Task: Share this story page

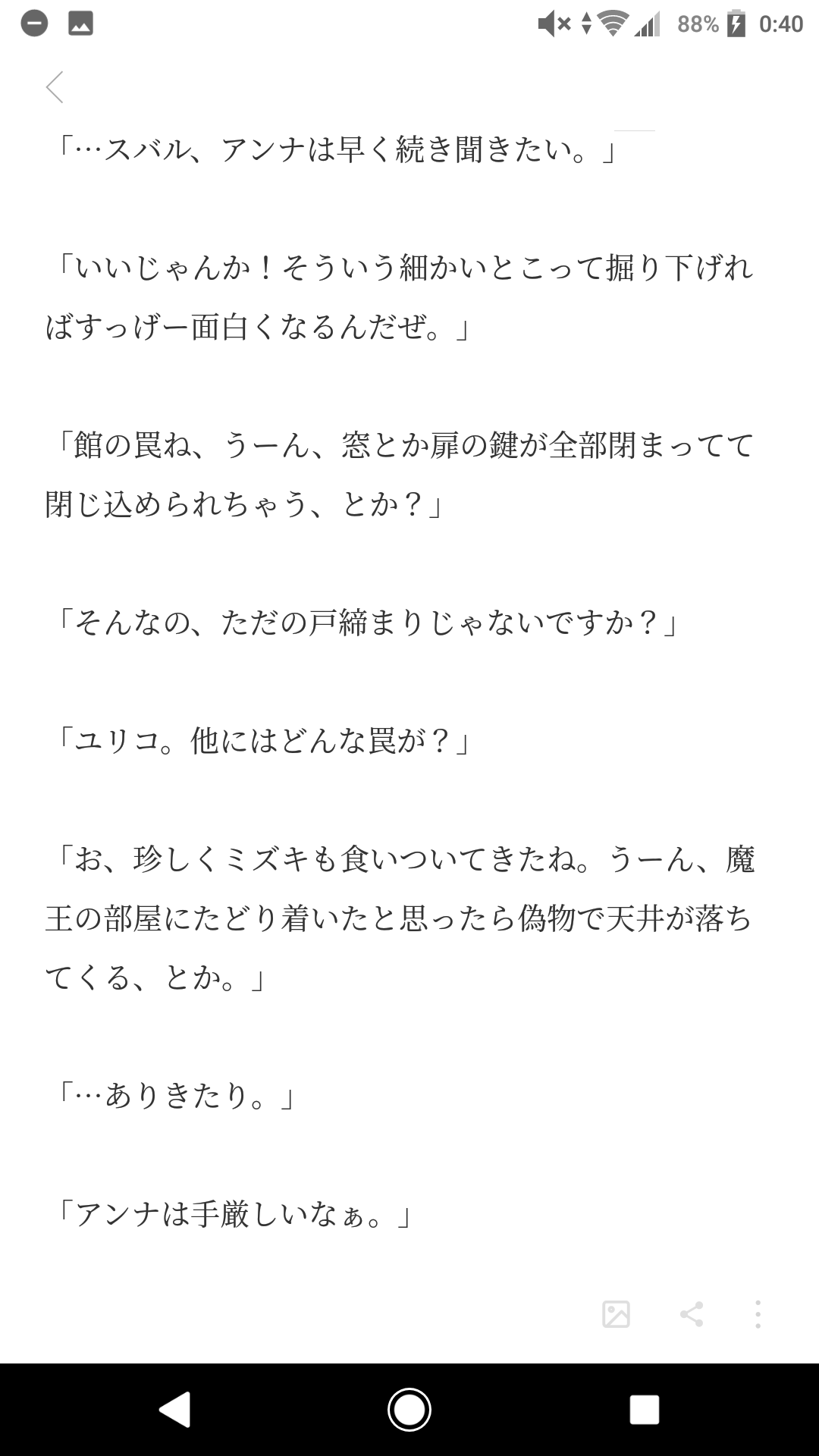Action: 691,1314
